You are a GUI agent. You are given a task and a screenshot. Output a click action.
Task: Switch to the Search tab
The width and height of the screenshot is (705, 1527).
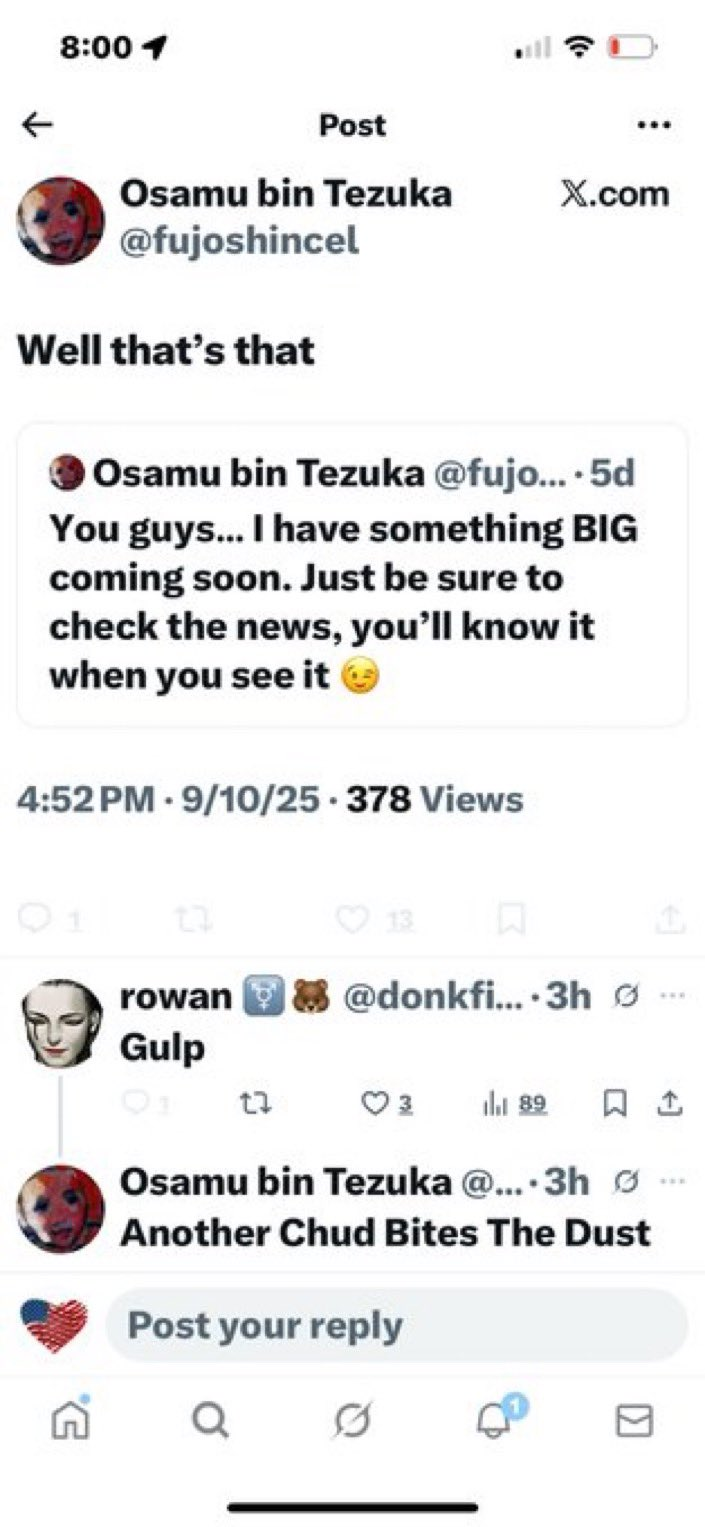pos(210,1419)
